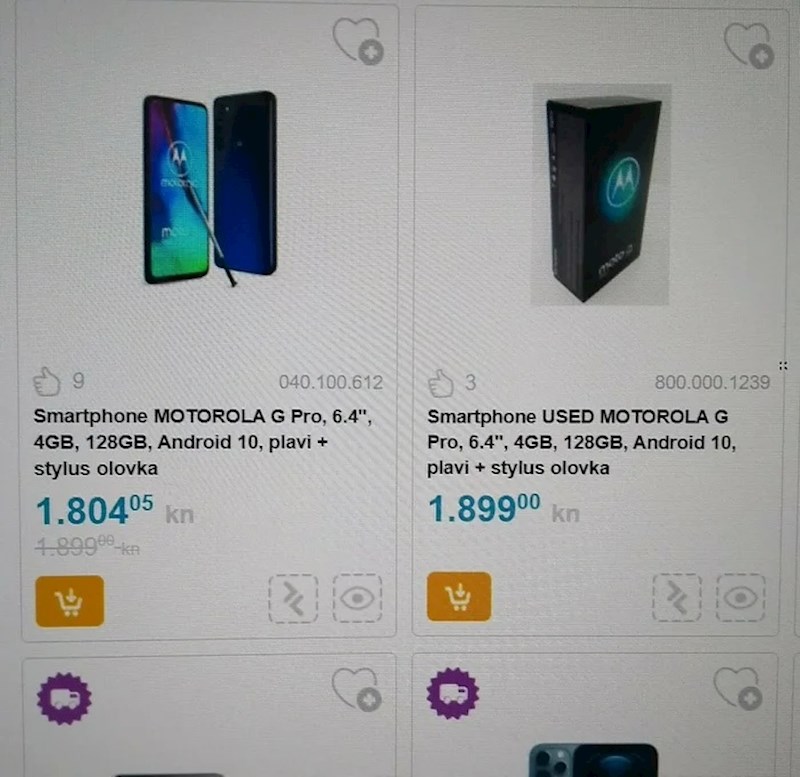This screenshot has width=800, height=777.
Task: Add Motorola G Pro 1.804 kn to wishlist
Action: tap(357, 41)
